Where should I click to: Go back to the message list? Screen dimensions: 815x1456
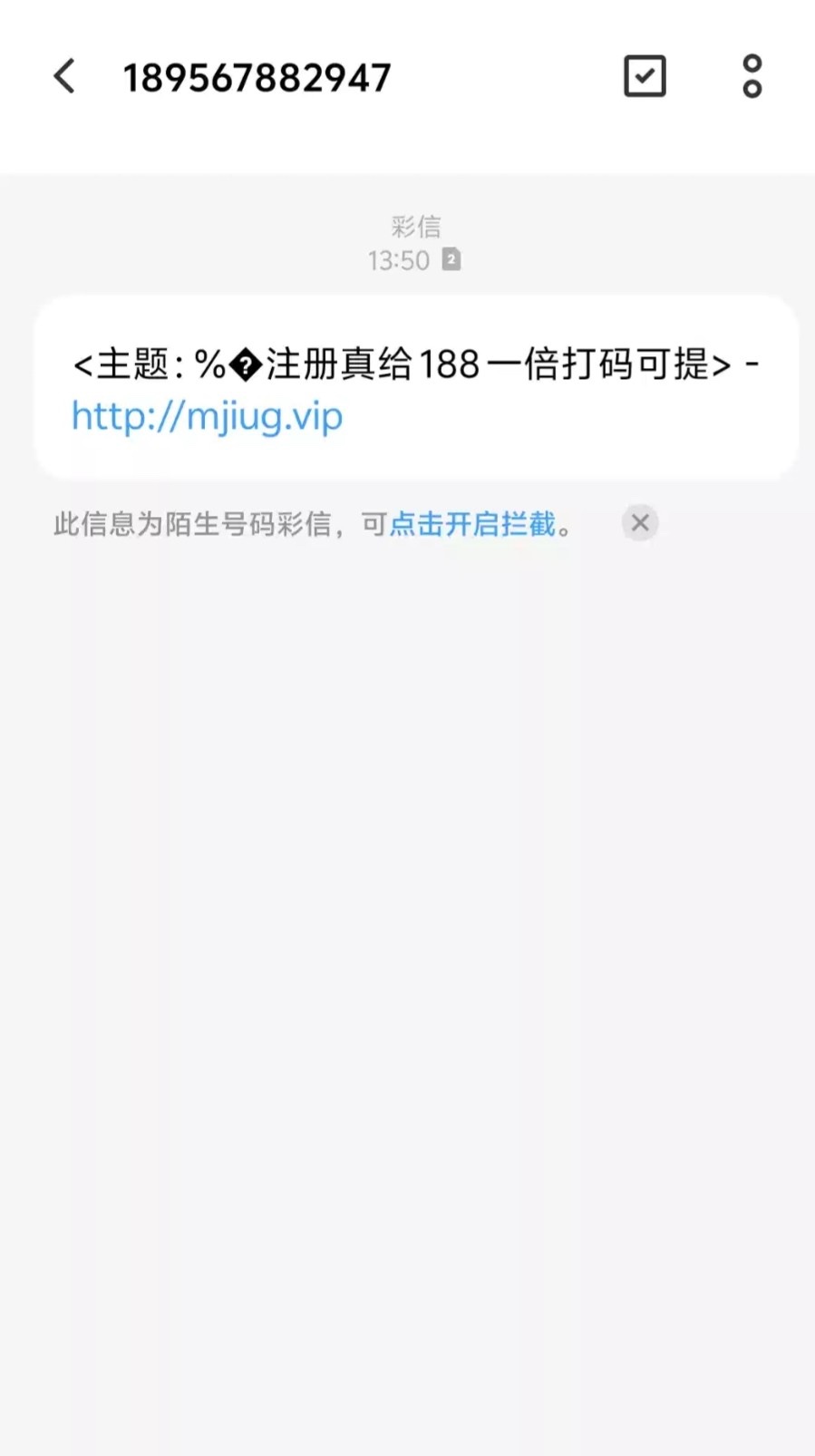(x=64, y=76)
